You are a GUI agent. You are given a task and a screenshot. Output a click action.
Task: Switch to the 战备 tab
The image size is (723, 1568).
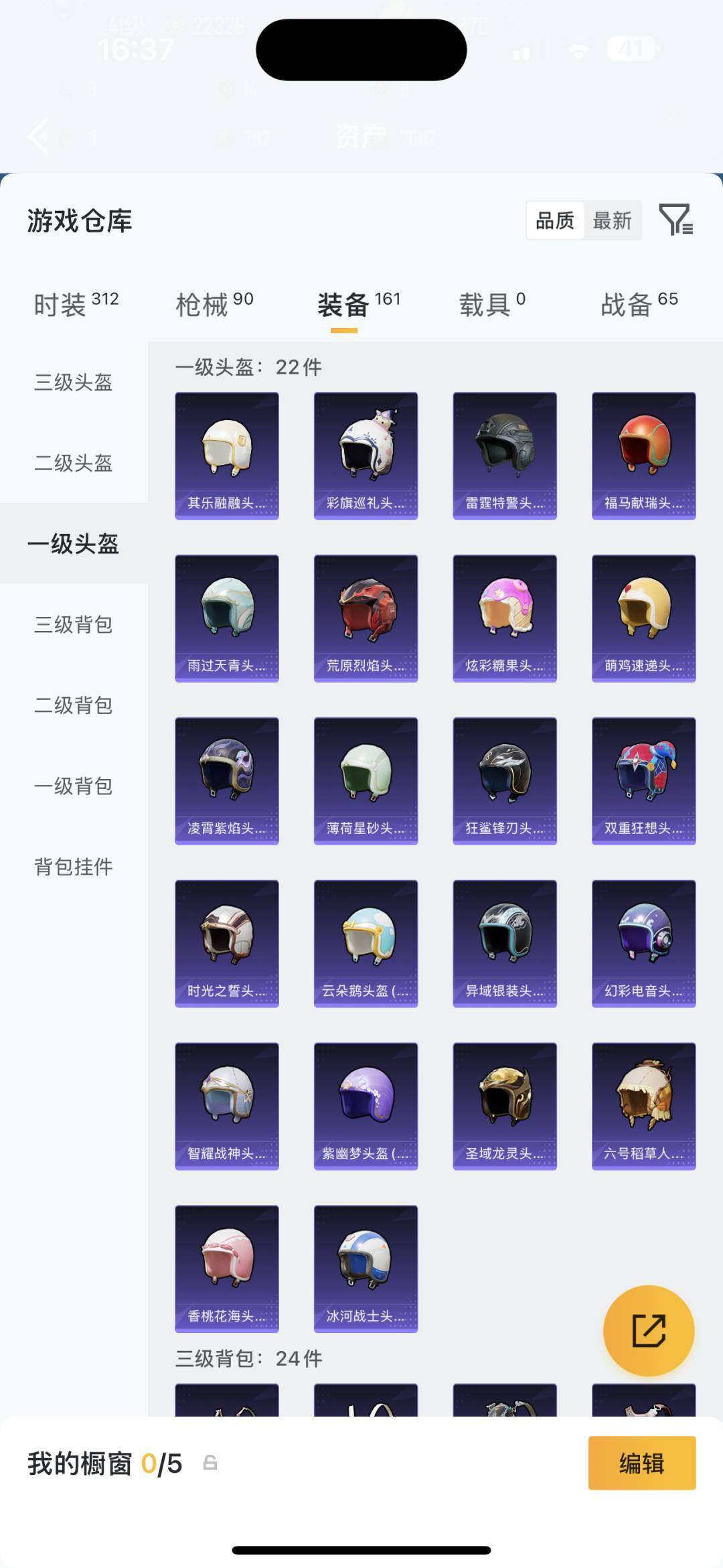point(639,304)
